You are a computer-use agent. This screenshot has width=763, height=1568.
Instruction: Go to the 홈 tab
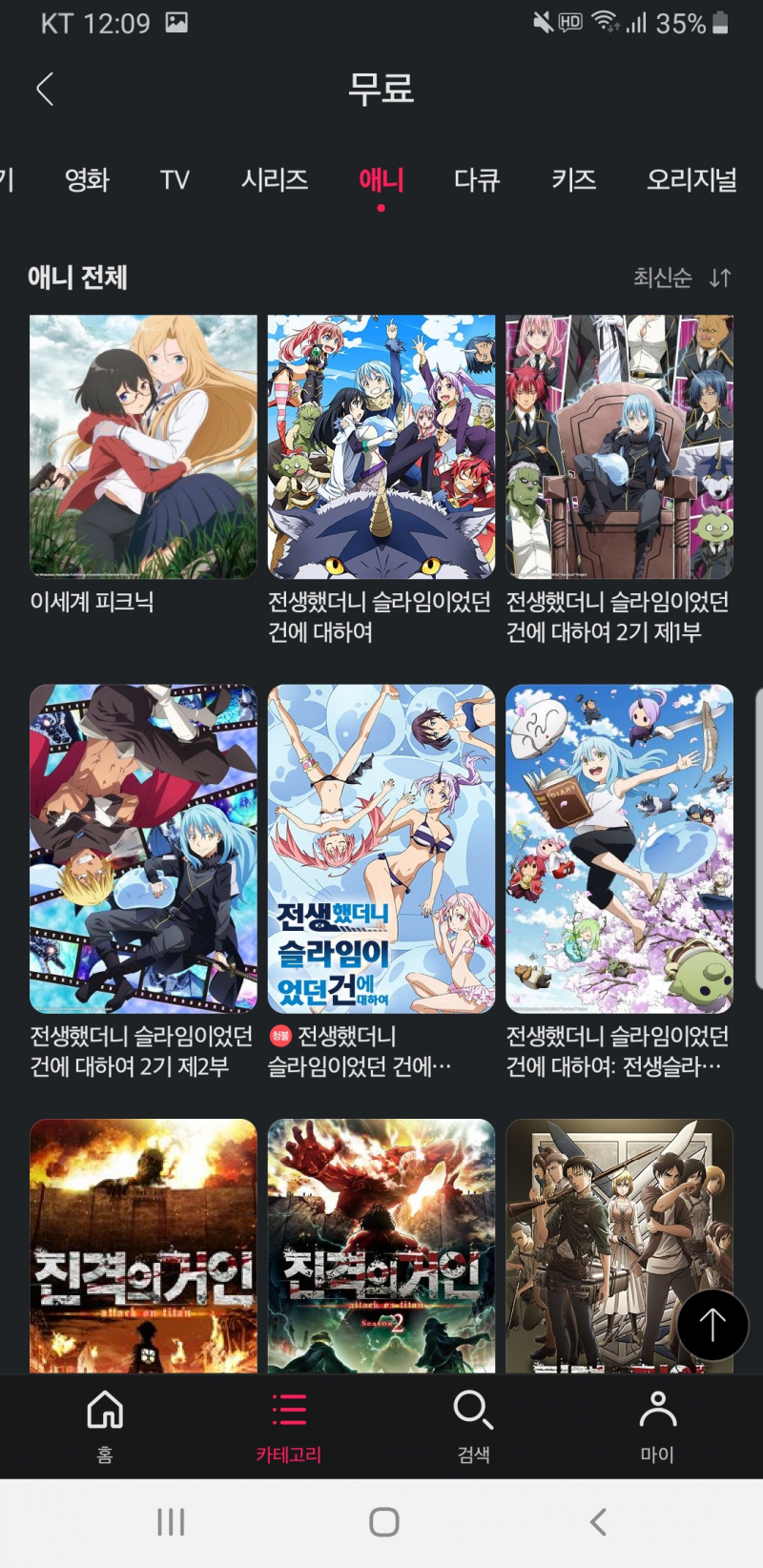pyautogui.click(x=105, y=1425)
